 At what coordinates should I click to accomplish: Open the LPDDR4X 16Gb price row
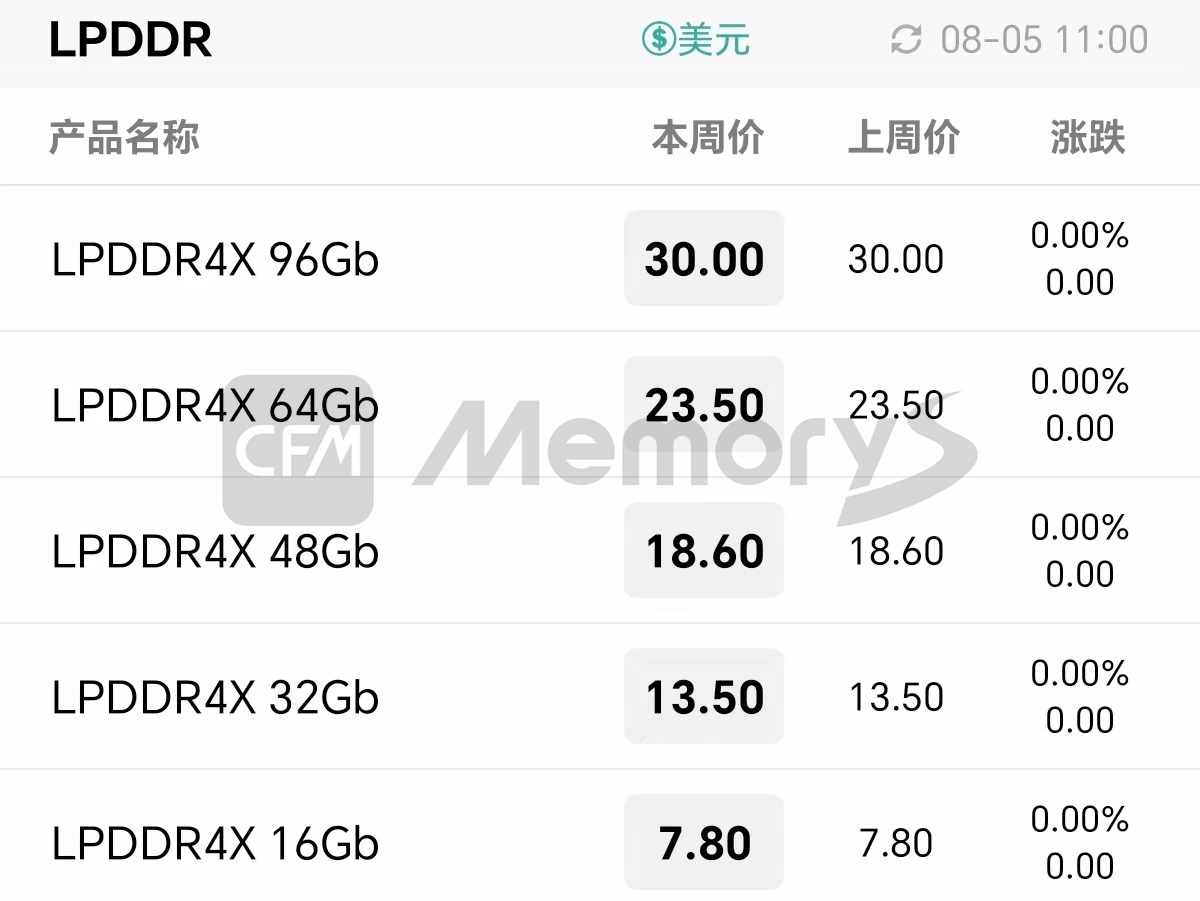pos(215,844)
